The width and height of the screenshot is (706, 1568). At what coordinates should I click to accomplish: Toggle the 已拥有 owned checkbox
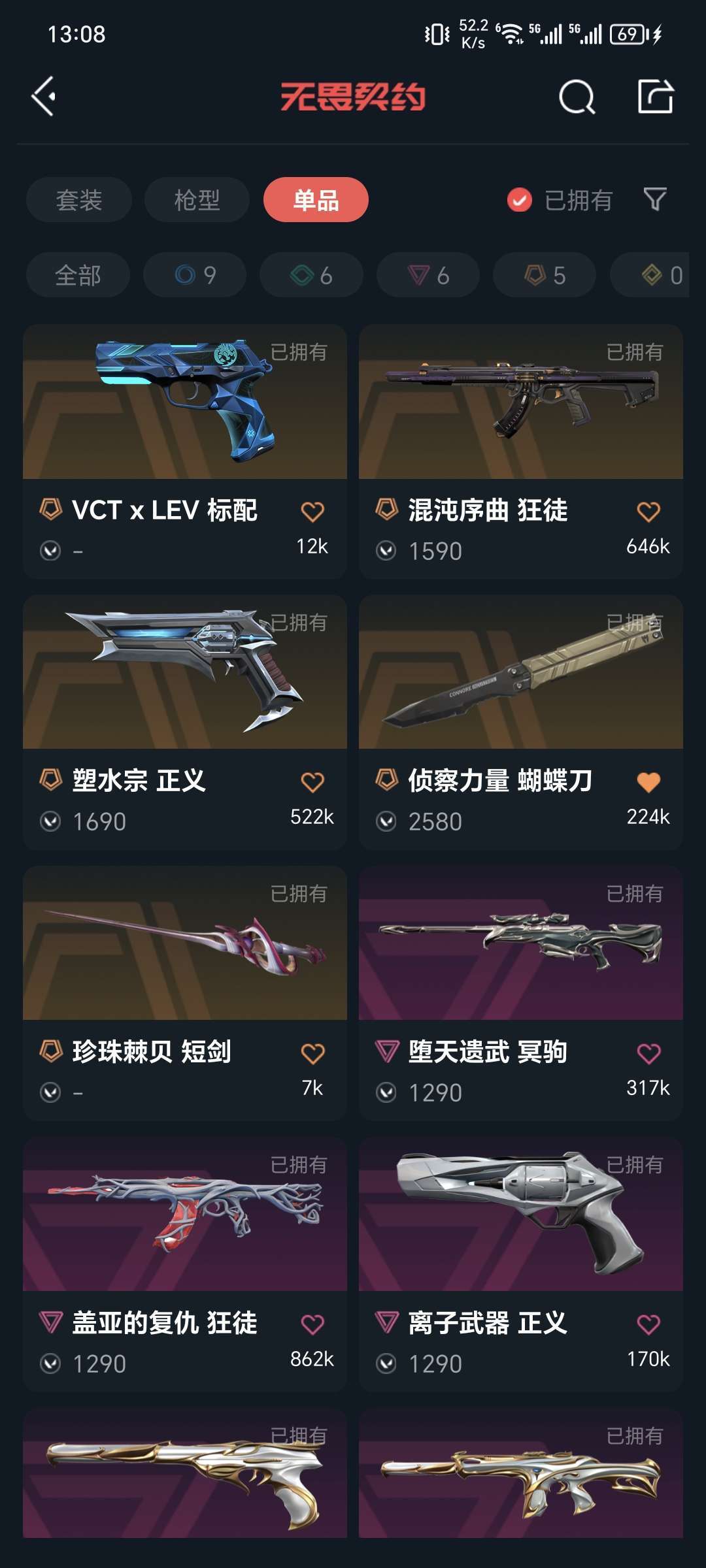pyautogui.click(x=520, y=200)
